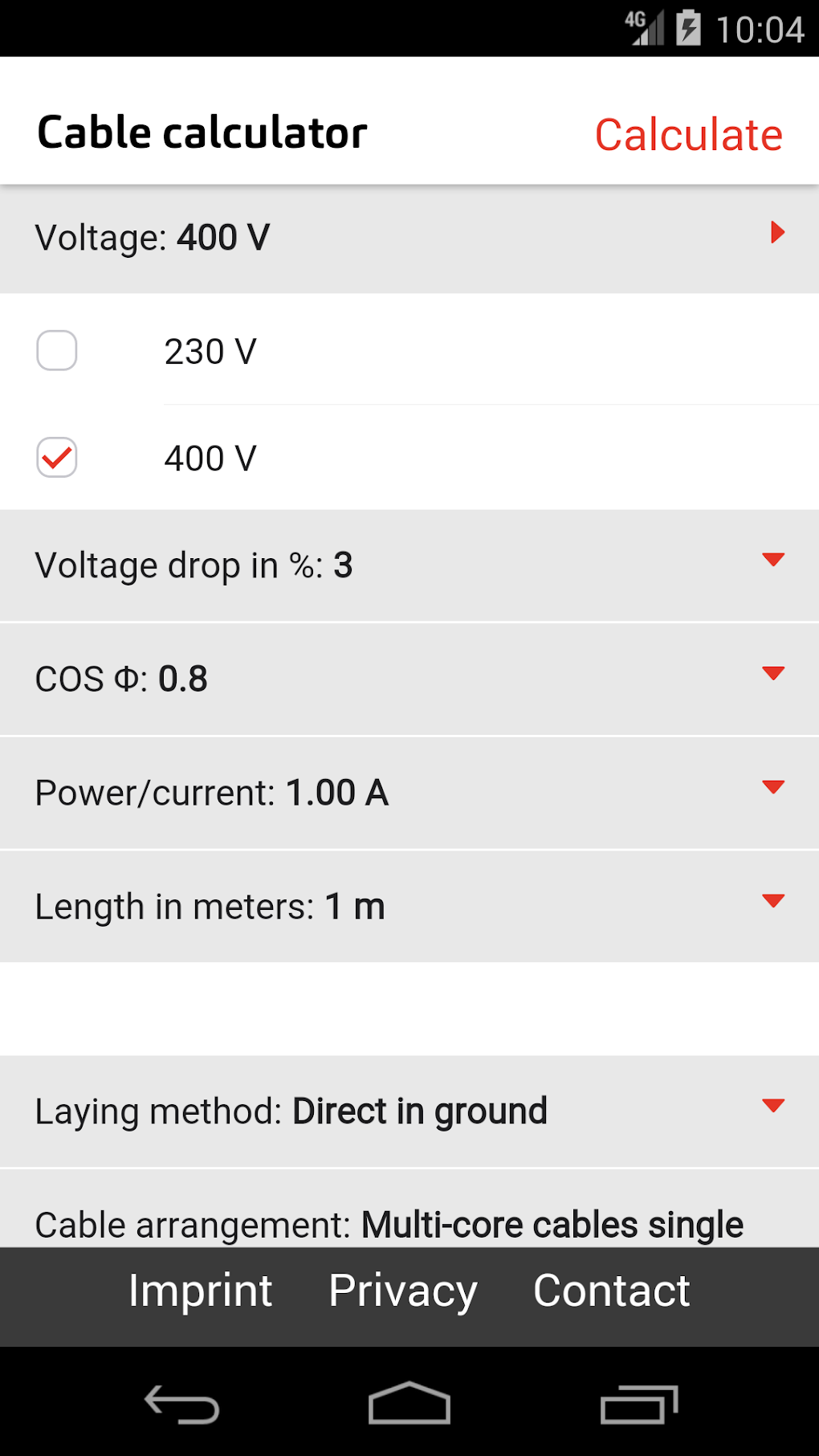Open the Contact link
819x1456 pixels.
tap(611, 1291)
